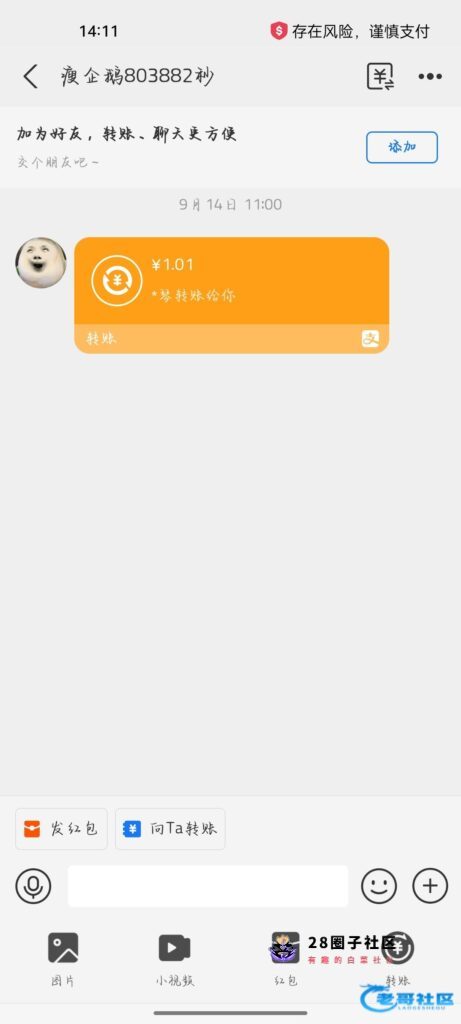461x1024 pixels.
Task: Tap 添加 to add as friend
Action: coord(402,147)
